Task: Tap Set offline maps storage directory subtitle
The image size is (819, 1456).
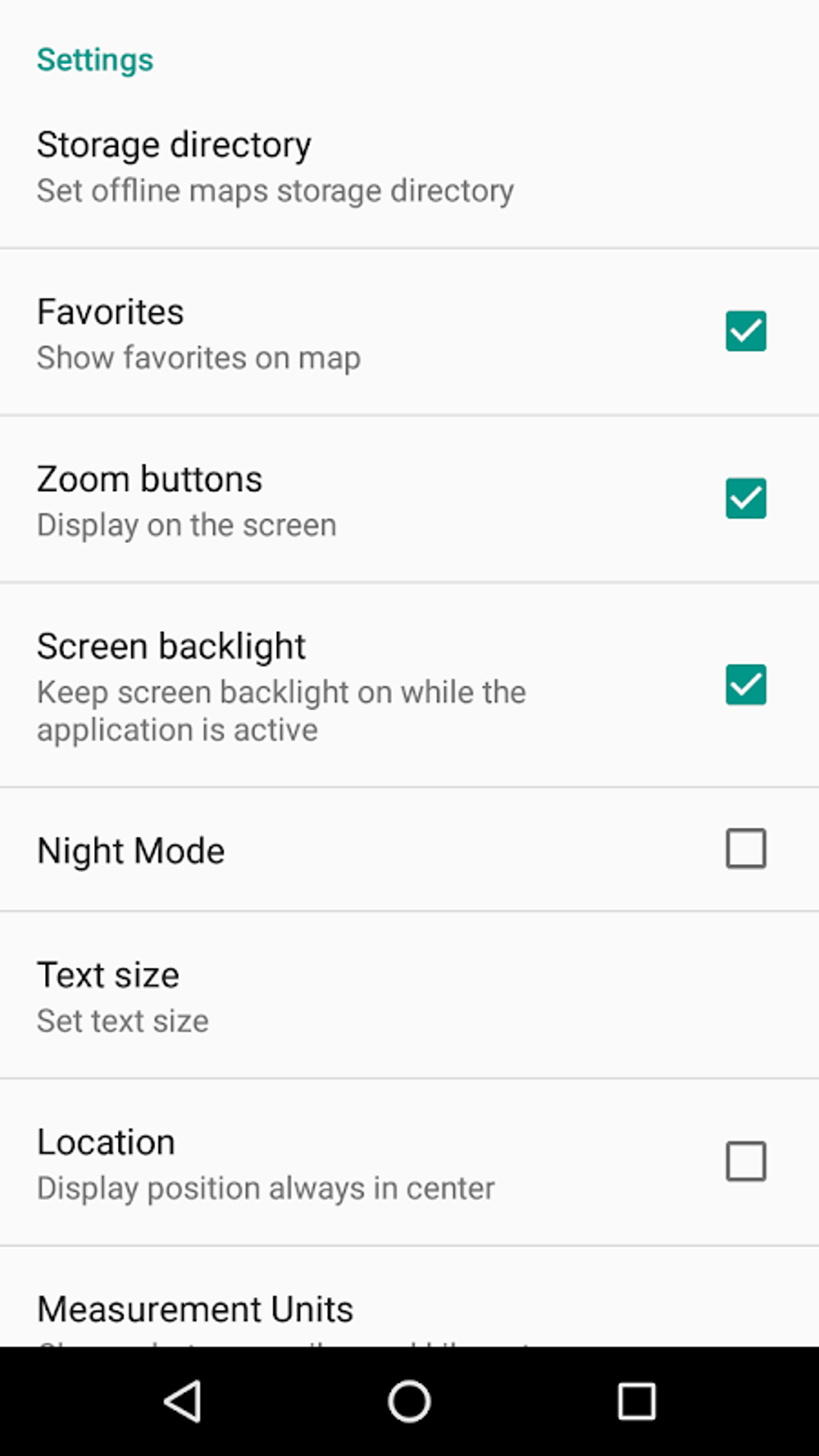Action: point(275,190)
